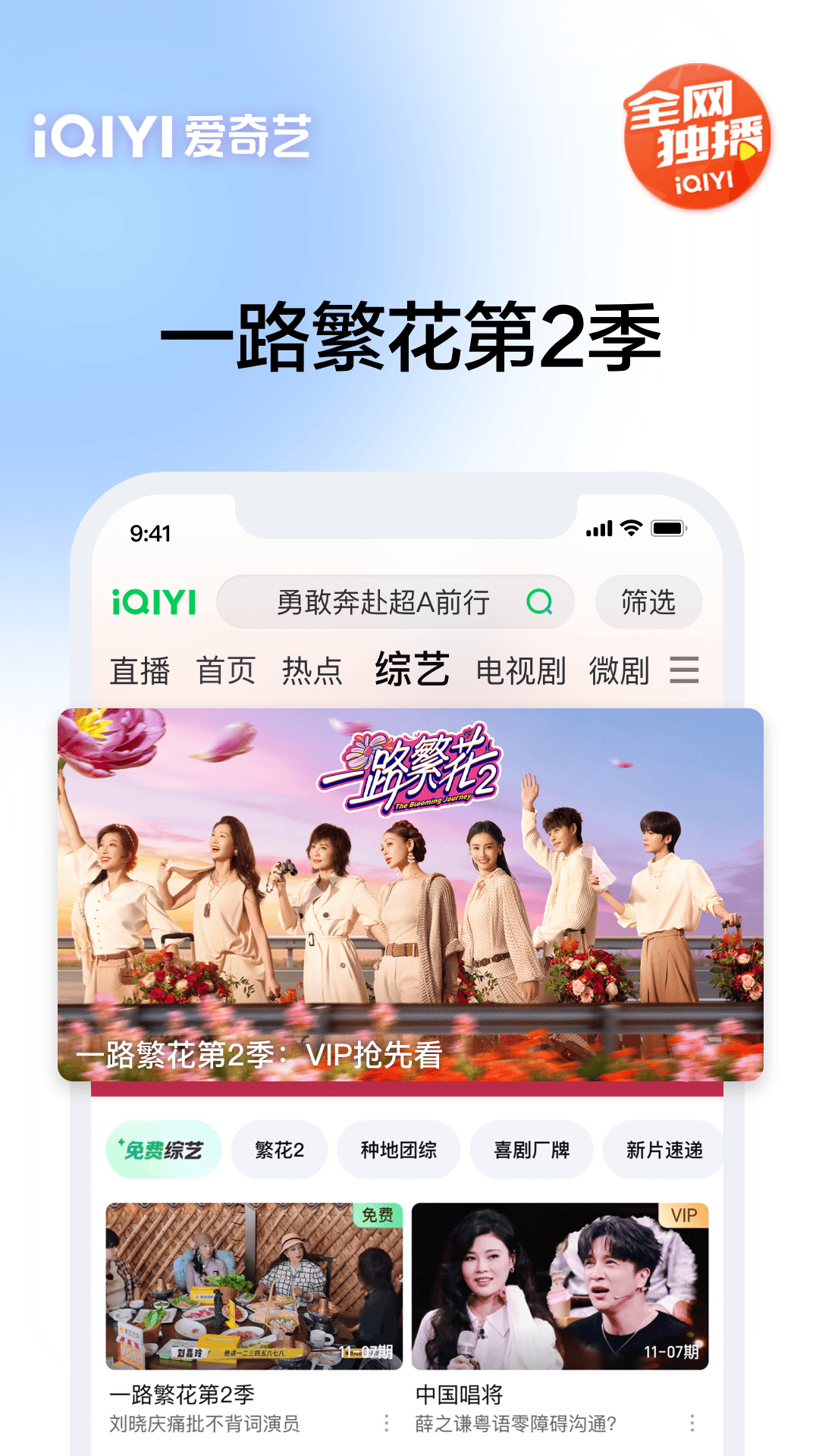Switch to the 电视剧 tab

pyautogui.click(x=520, y=670)
